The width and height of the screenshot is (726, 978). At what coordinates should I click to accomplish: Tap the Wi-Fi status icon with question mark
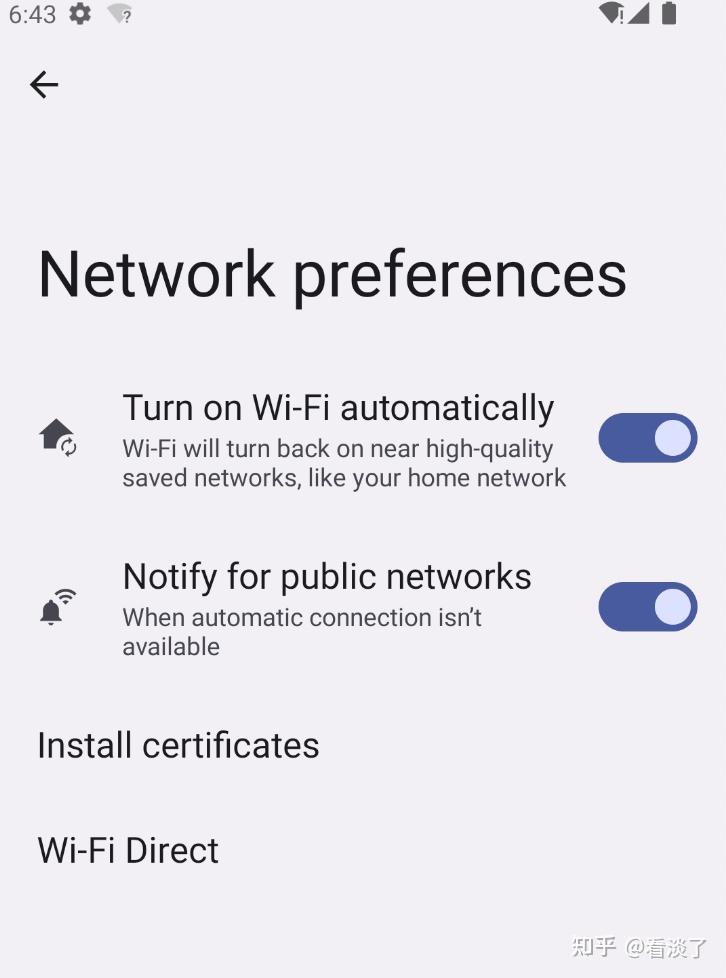click(117, 16)
